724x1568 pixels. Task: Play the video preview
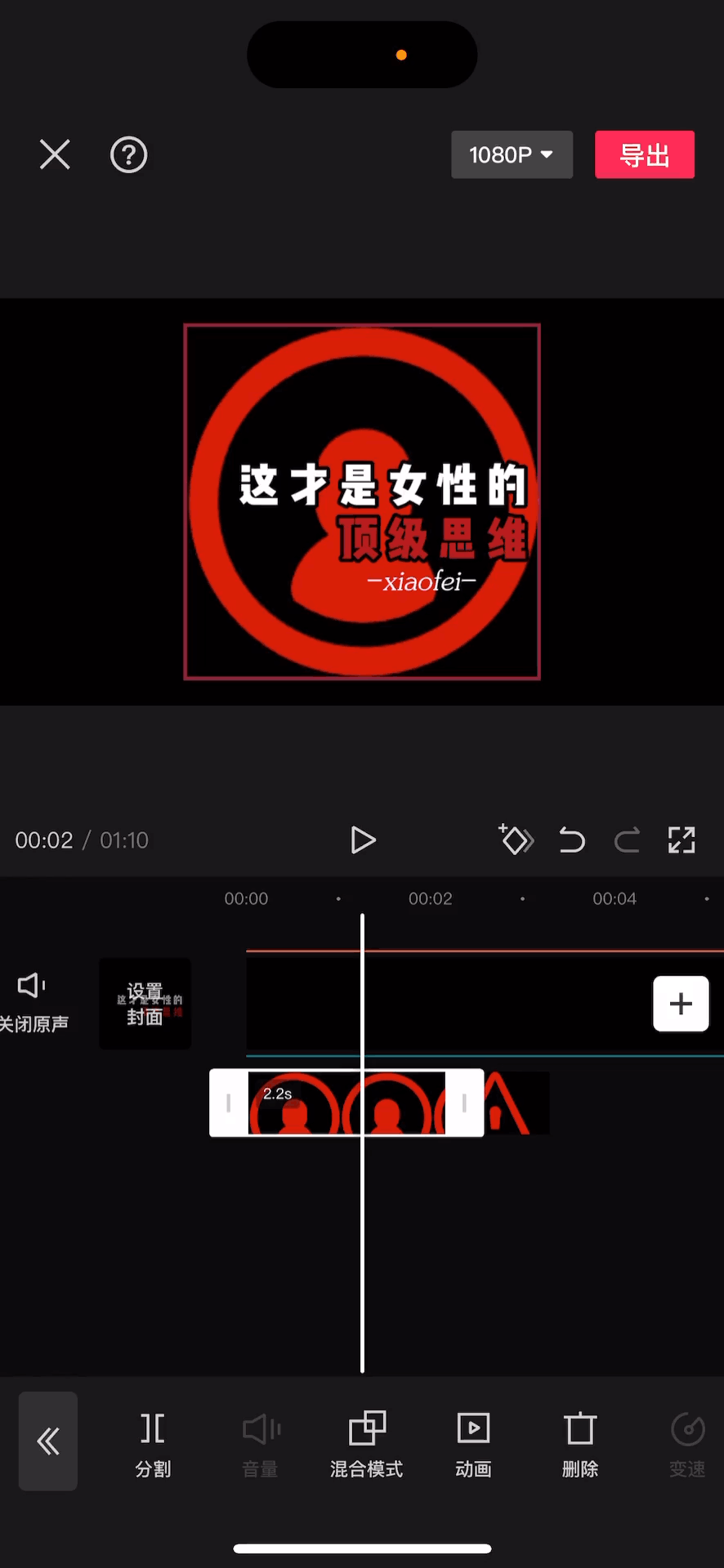[x=363, y=840]
